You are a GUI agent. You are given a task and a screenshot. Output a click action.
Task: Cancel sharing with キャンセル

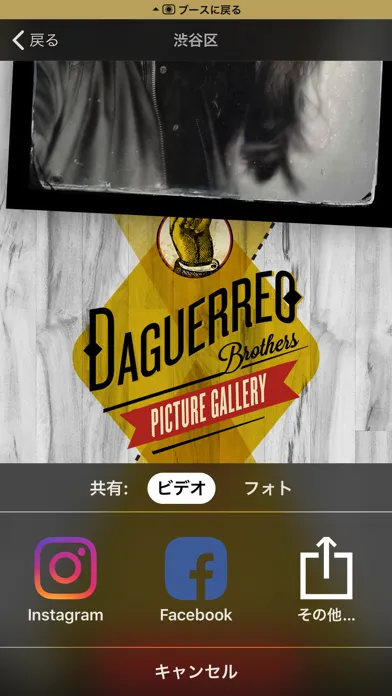[x=196, y=672]
